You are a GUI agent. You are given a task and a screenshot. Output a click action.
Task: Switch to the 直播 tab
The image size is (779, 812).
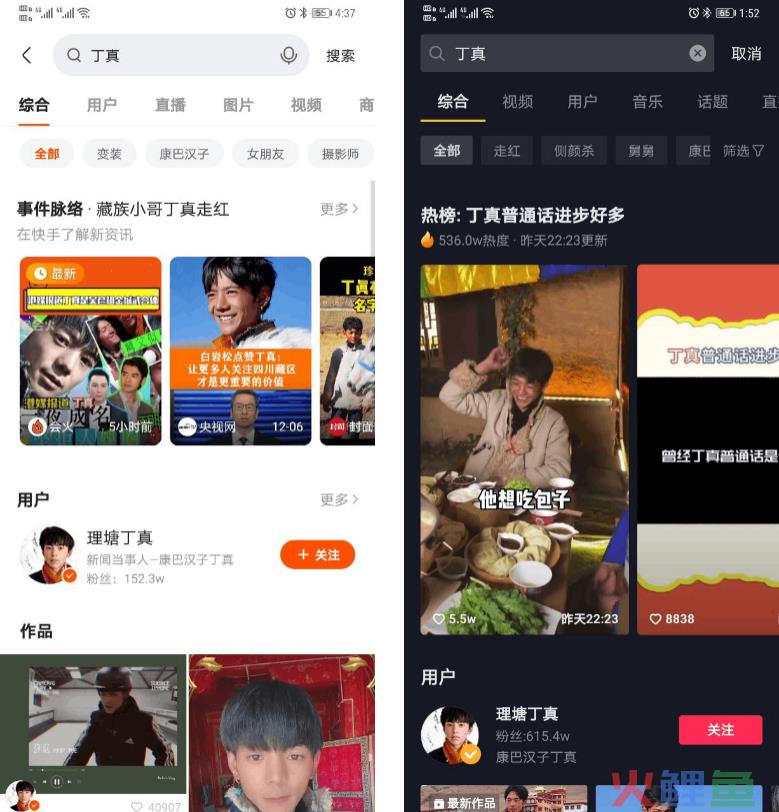(x=170, y=105)
